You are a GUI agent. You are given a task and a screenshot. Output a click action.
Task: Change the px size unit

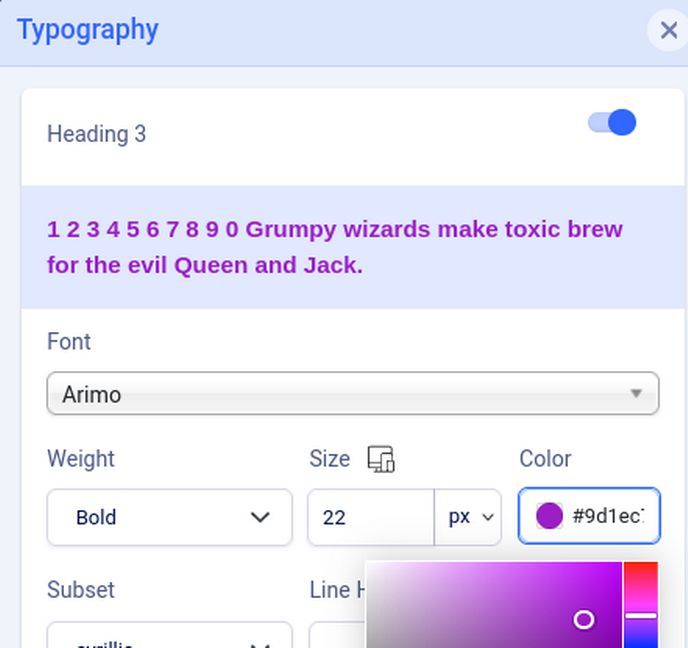point(469,517)
